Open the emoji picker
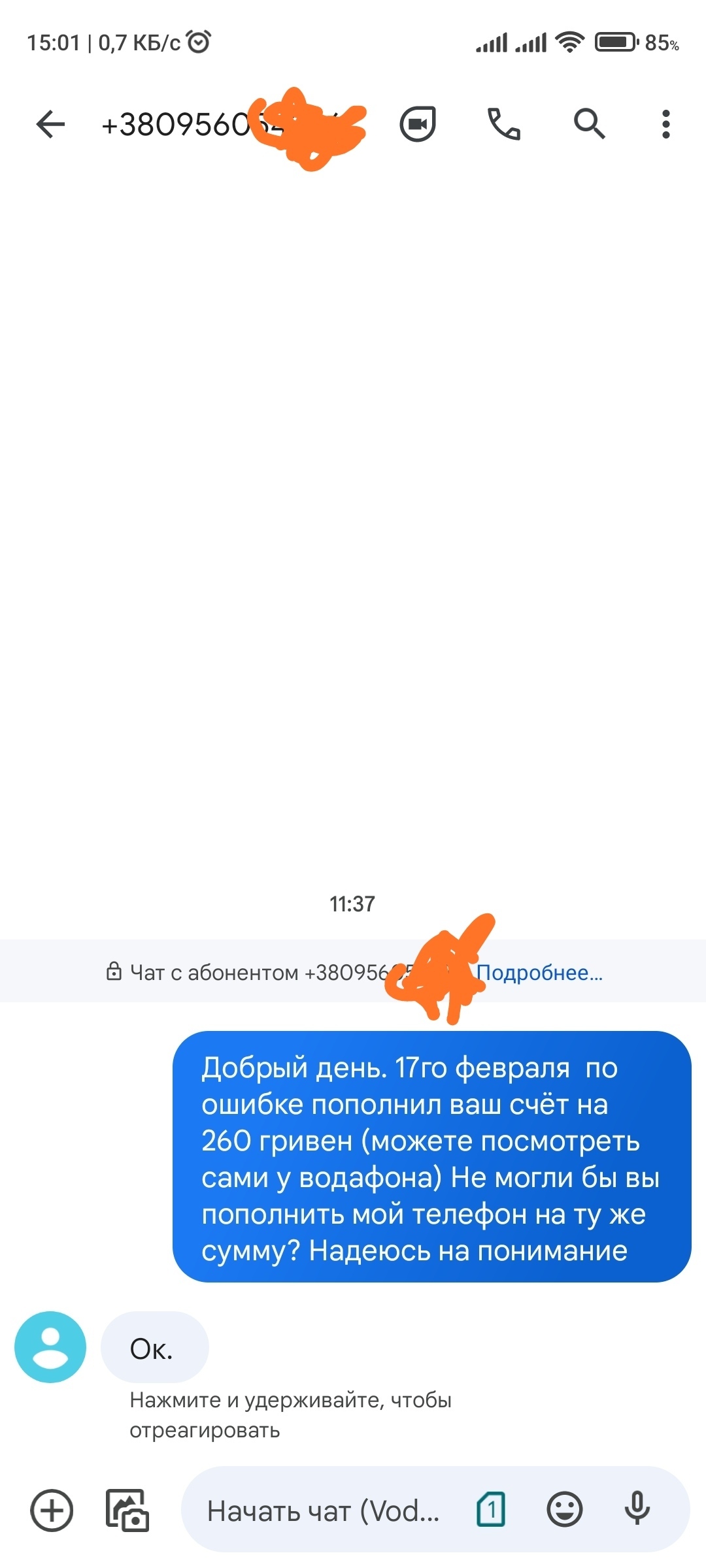This screenshot has height=1568, width=706. 564,1510
